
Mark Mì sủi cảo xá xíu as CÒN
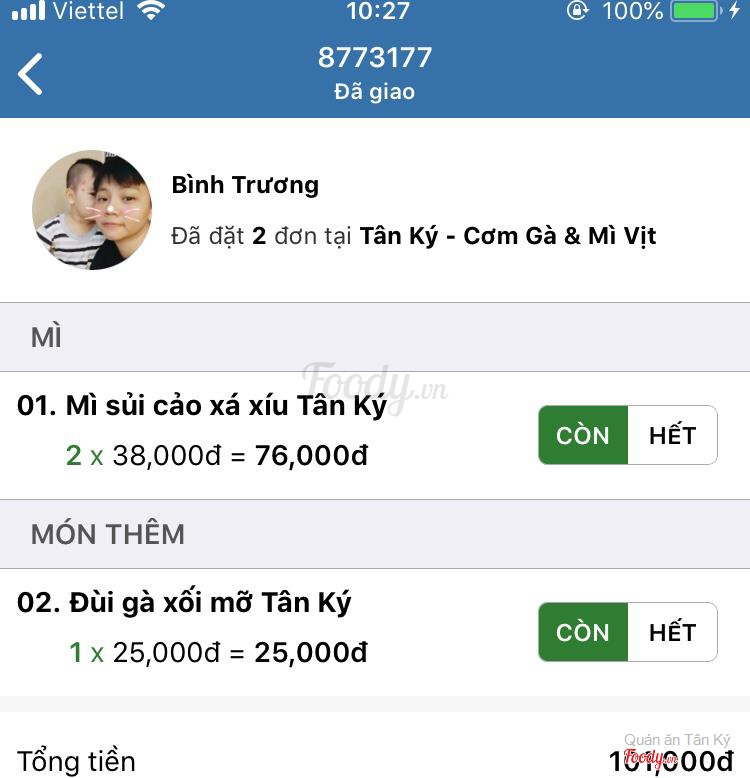pyautogui.click(x=583, y=435)
